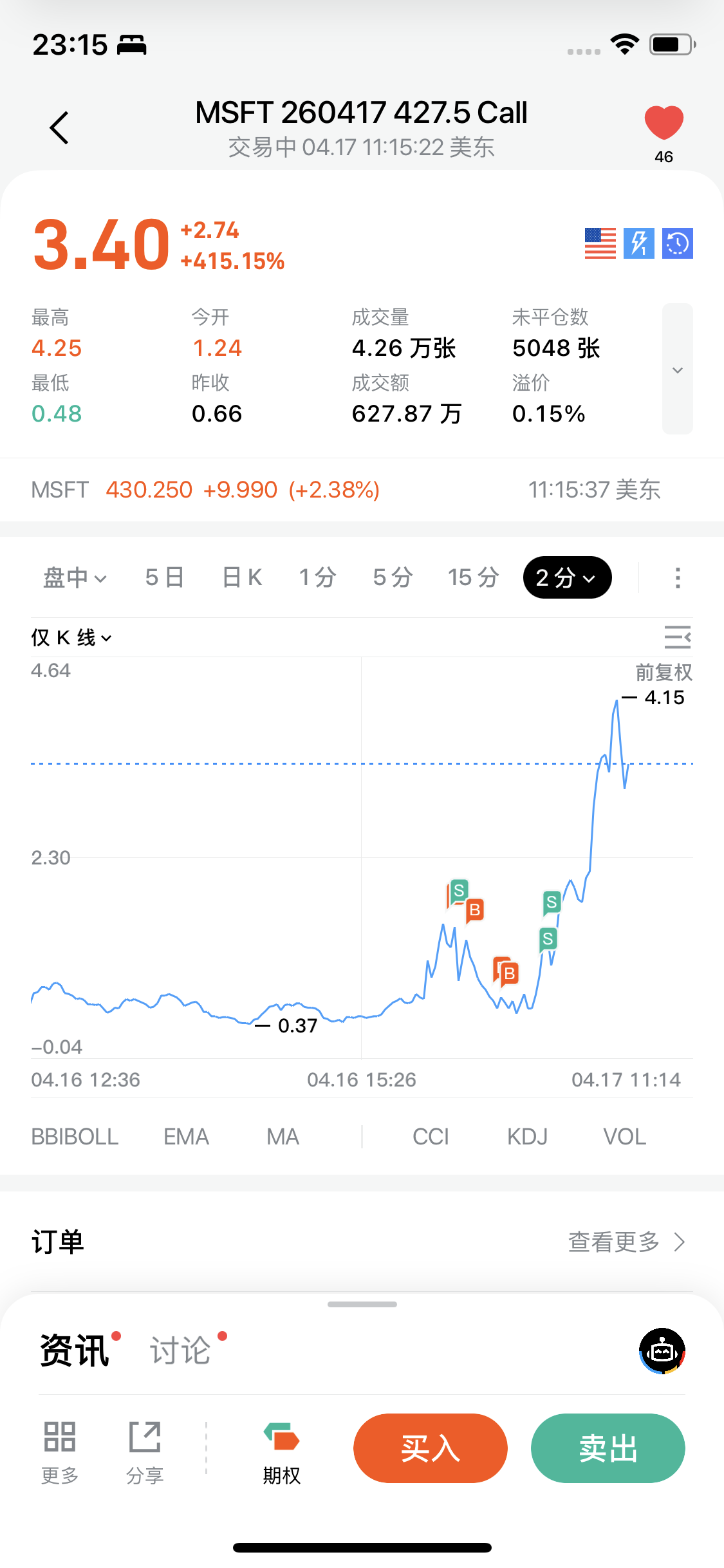Select the 5分 chart interval
724x1568 pixels.
[x=393, y=577]
